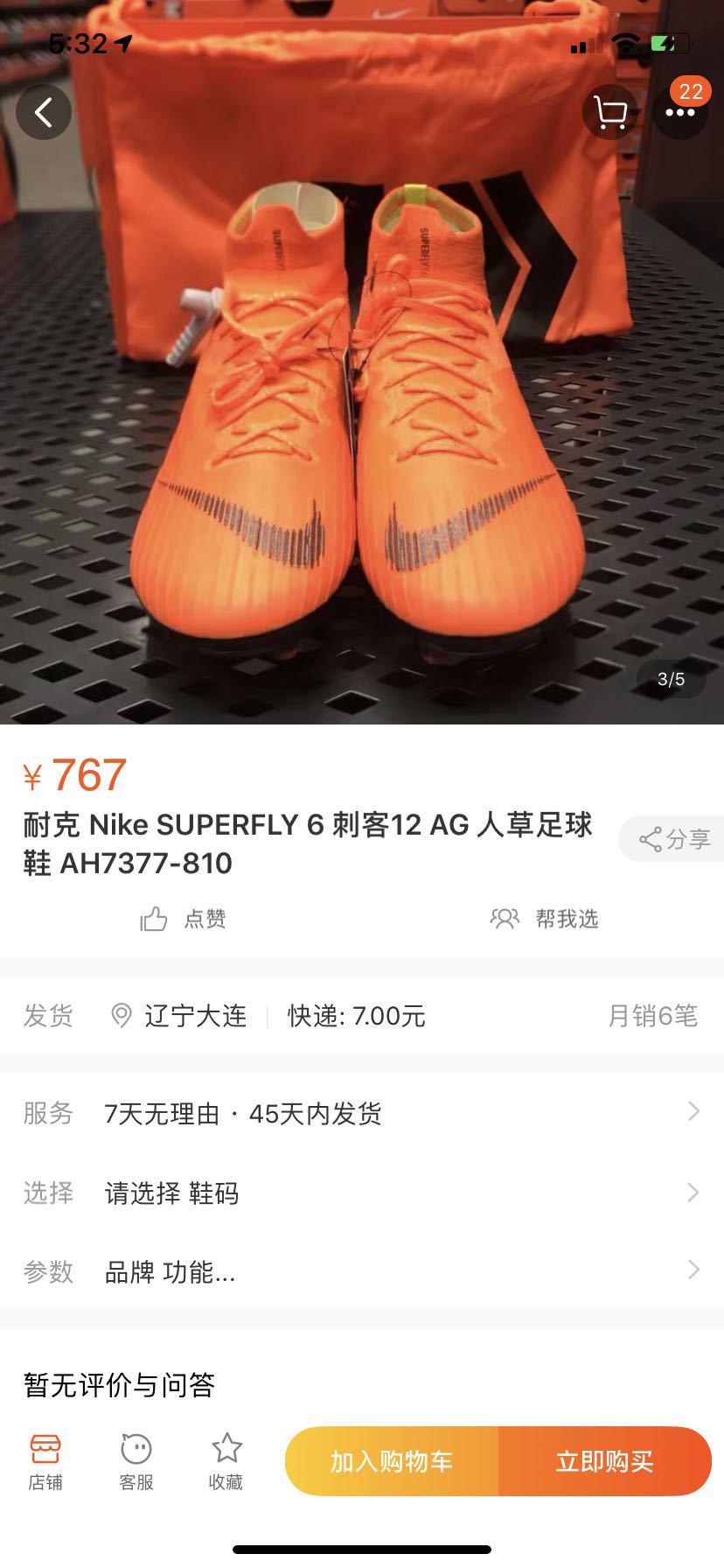Like the product with 点赞
Image resolution: width=724 pixels, height=1568 pixels.
[184, 919]
